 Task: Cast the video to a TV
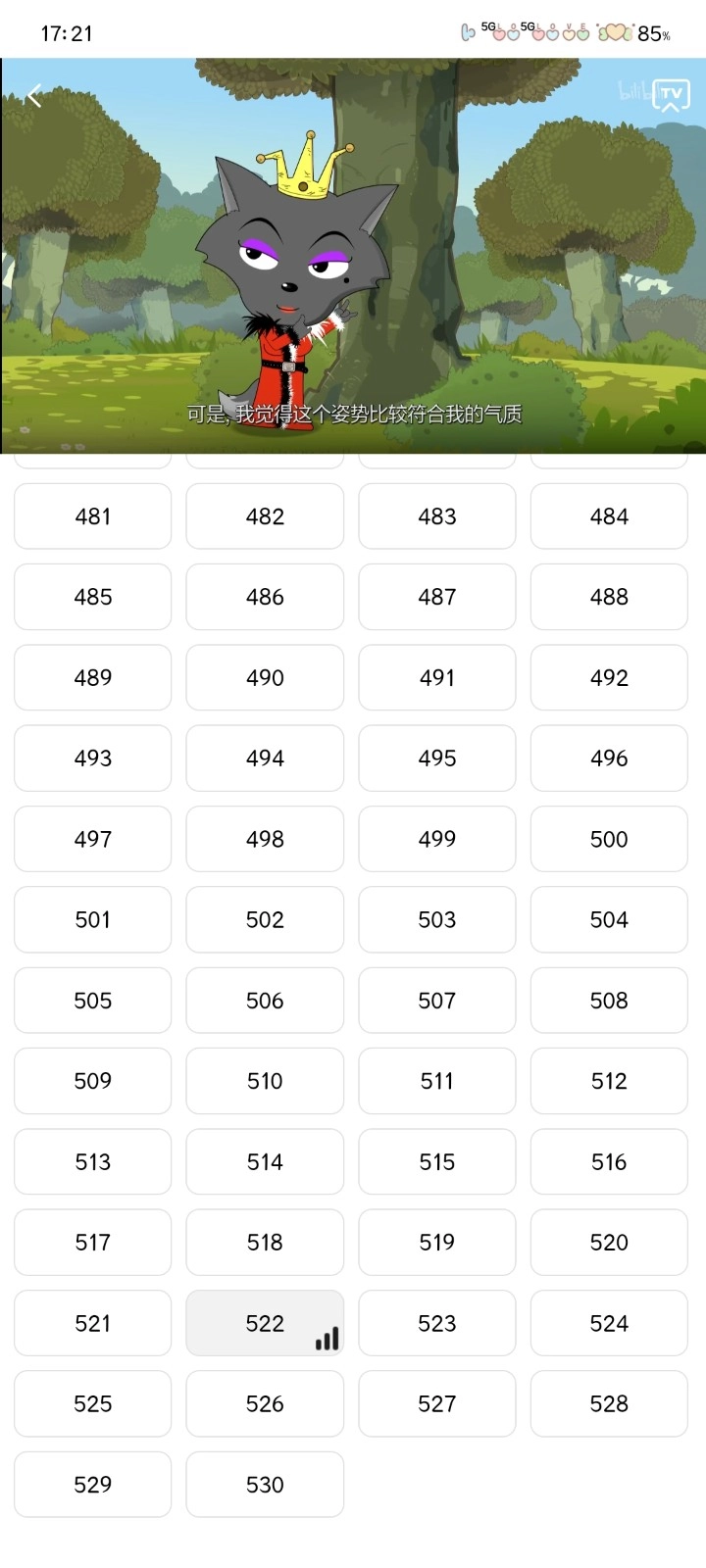point(671,95)
